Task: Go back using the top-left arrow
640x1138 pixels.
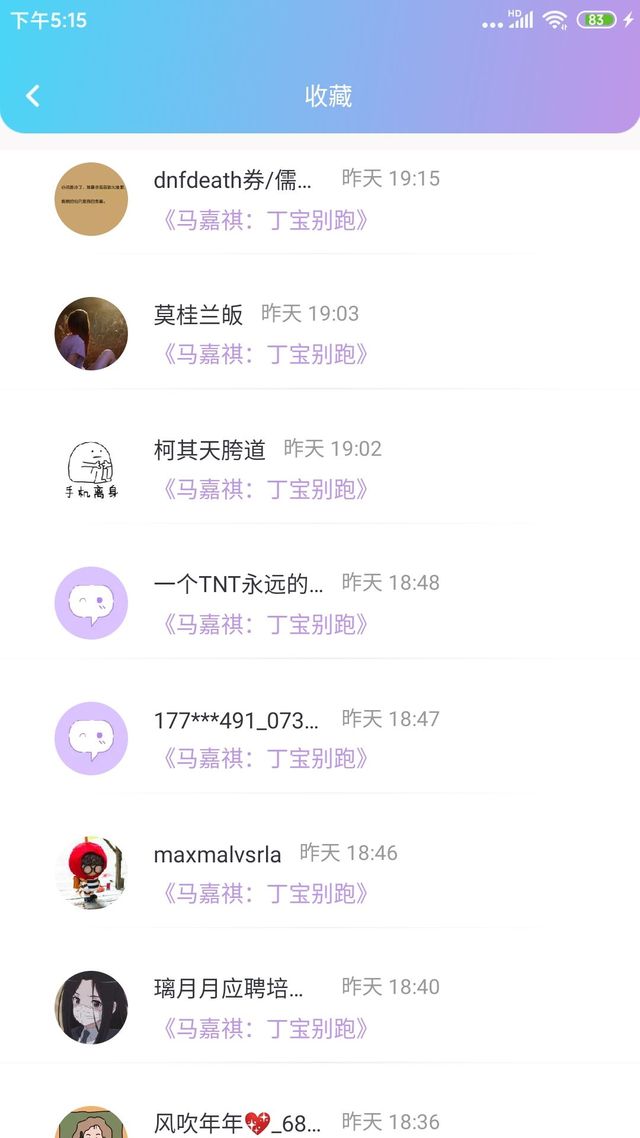Action: (33, 96)
